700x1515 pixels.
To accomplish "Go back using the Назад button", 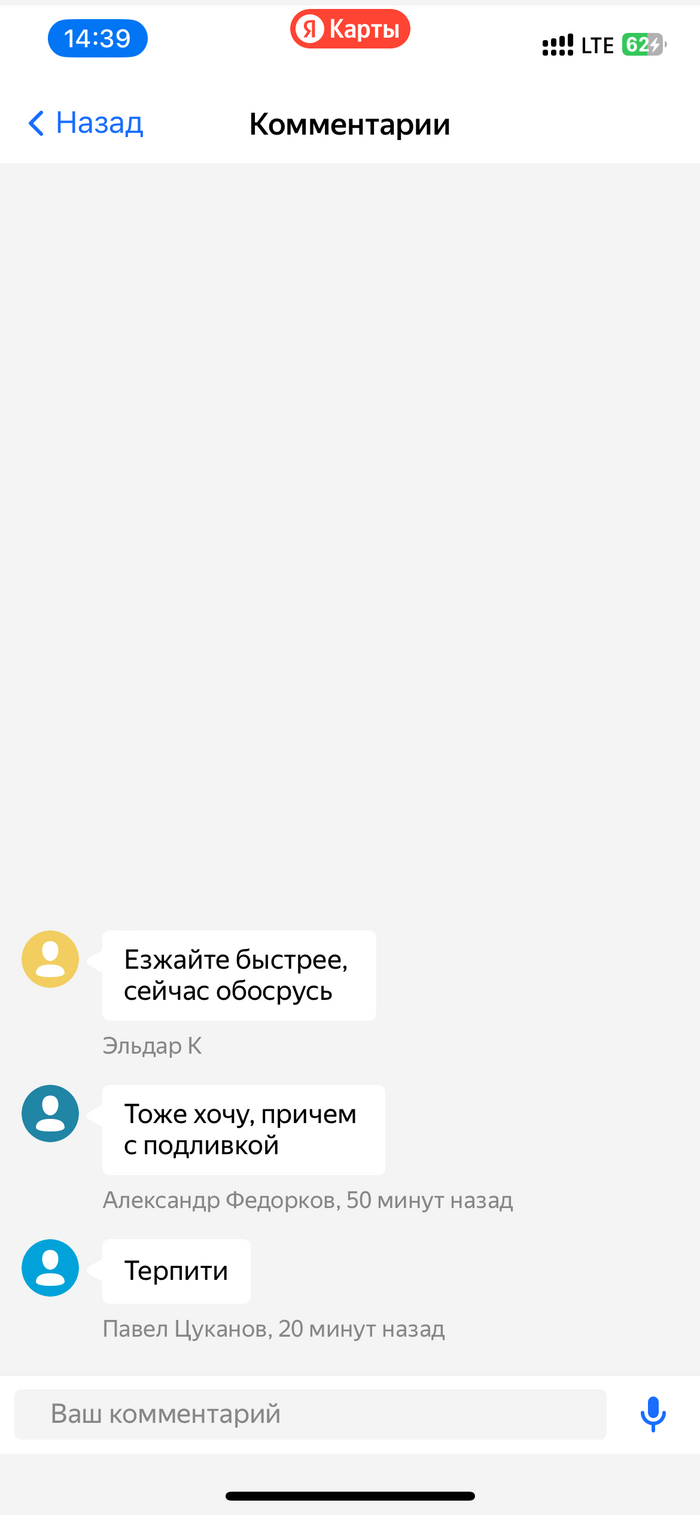I will tap(86, 124).
